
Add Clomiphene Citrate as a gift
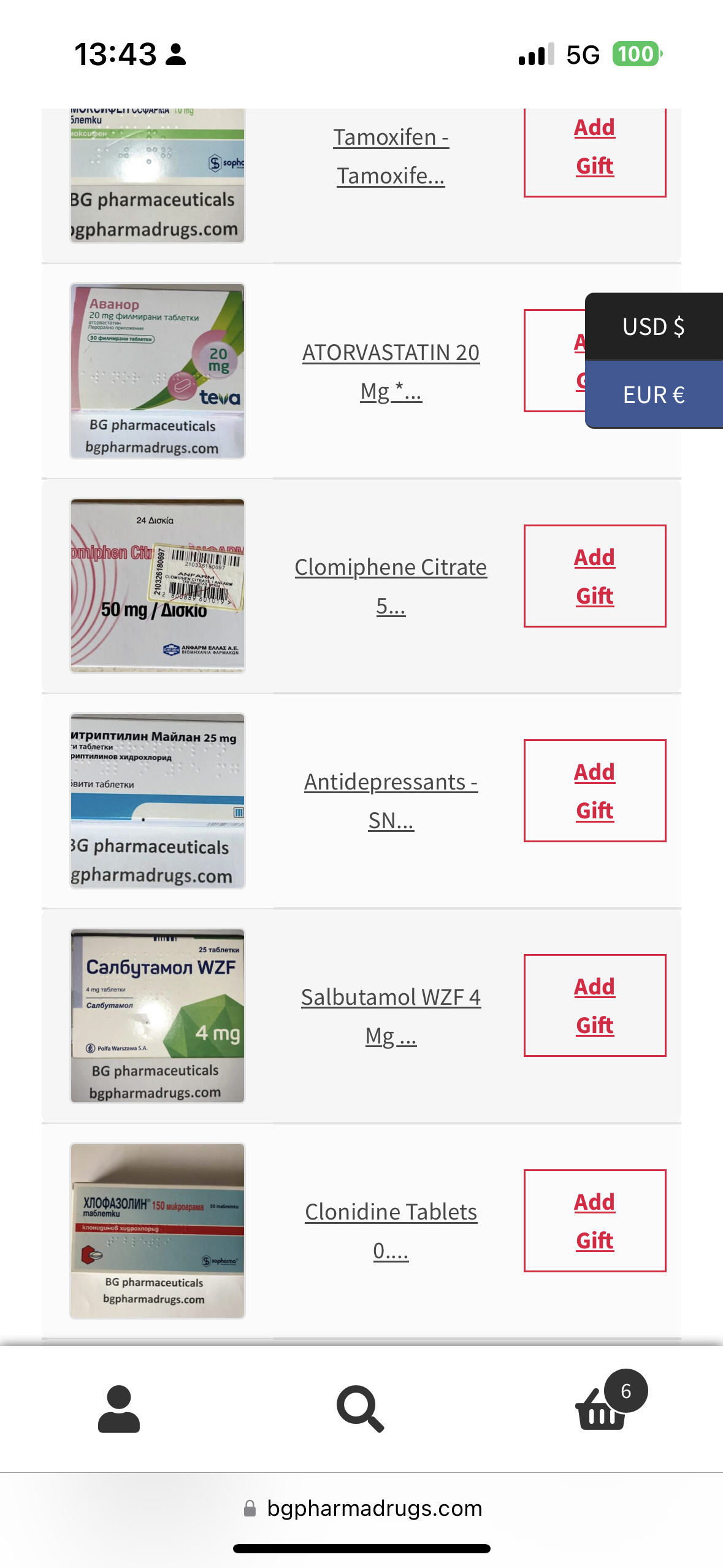594,576
